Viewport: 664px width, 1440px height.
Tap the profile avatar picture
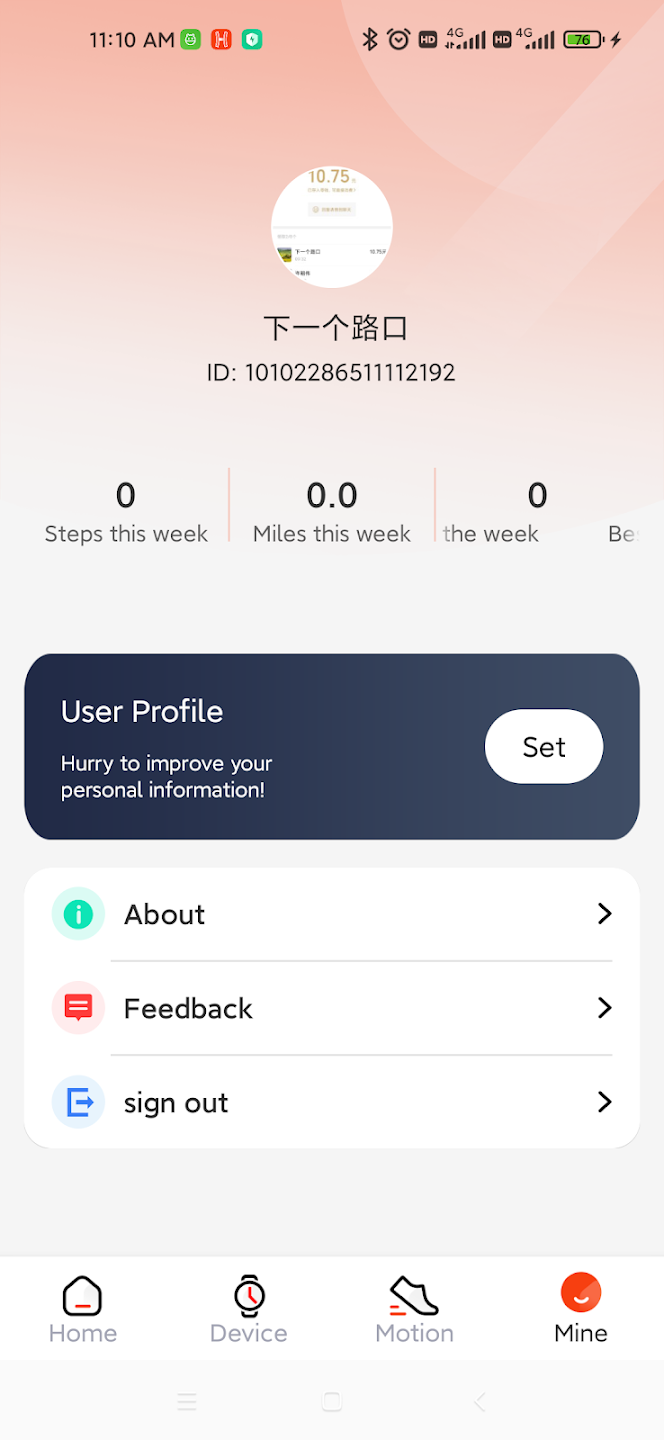tap(332, 227)
